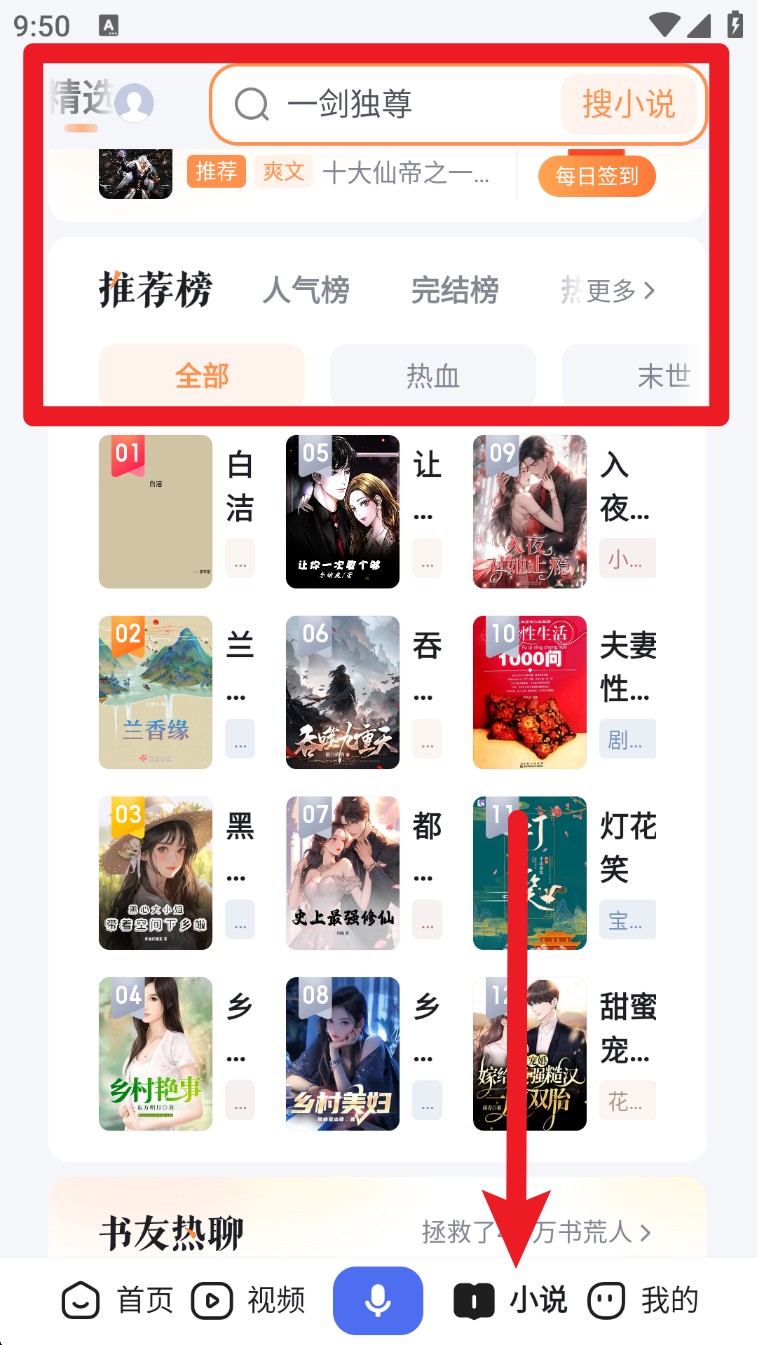Tap the 每日签到 daily check-in button
Image resolution: width=757 pixels, height=1345 pixels.
pos(596,177)
